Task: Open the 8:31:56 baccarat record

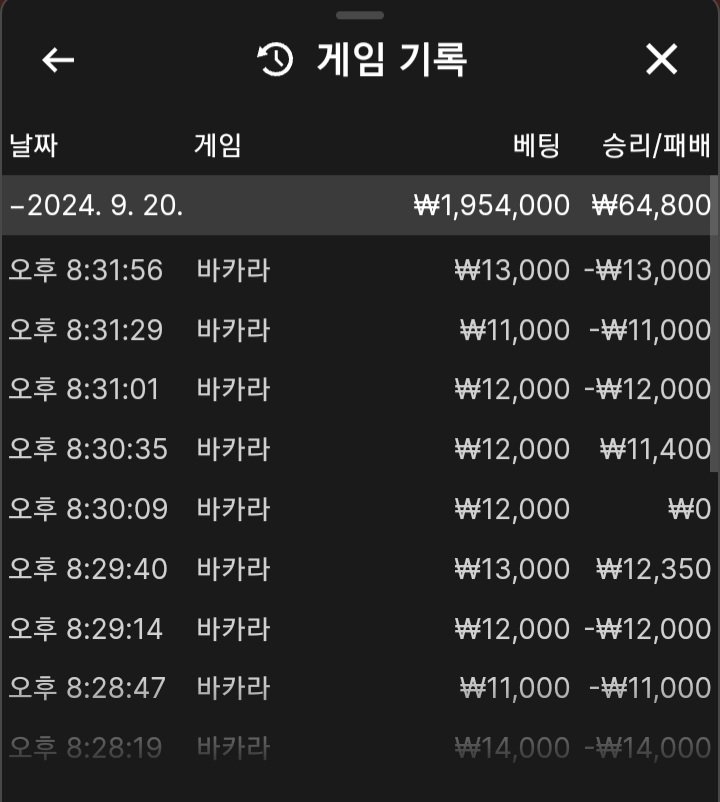Action: coord(359,269)
